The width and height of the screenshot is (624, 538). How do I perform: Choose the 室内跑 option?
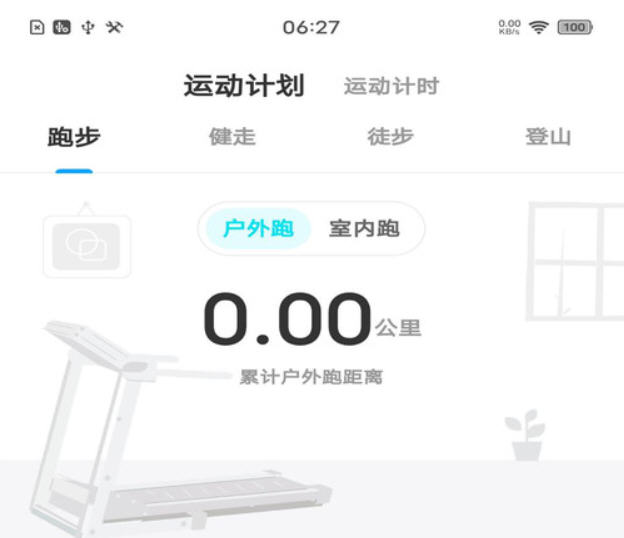(364, 229)
